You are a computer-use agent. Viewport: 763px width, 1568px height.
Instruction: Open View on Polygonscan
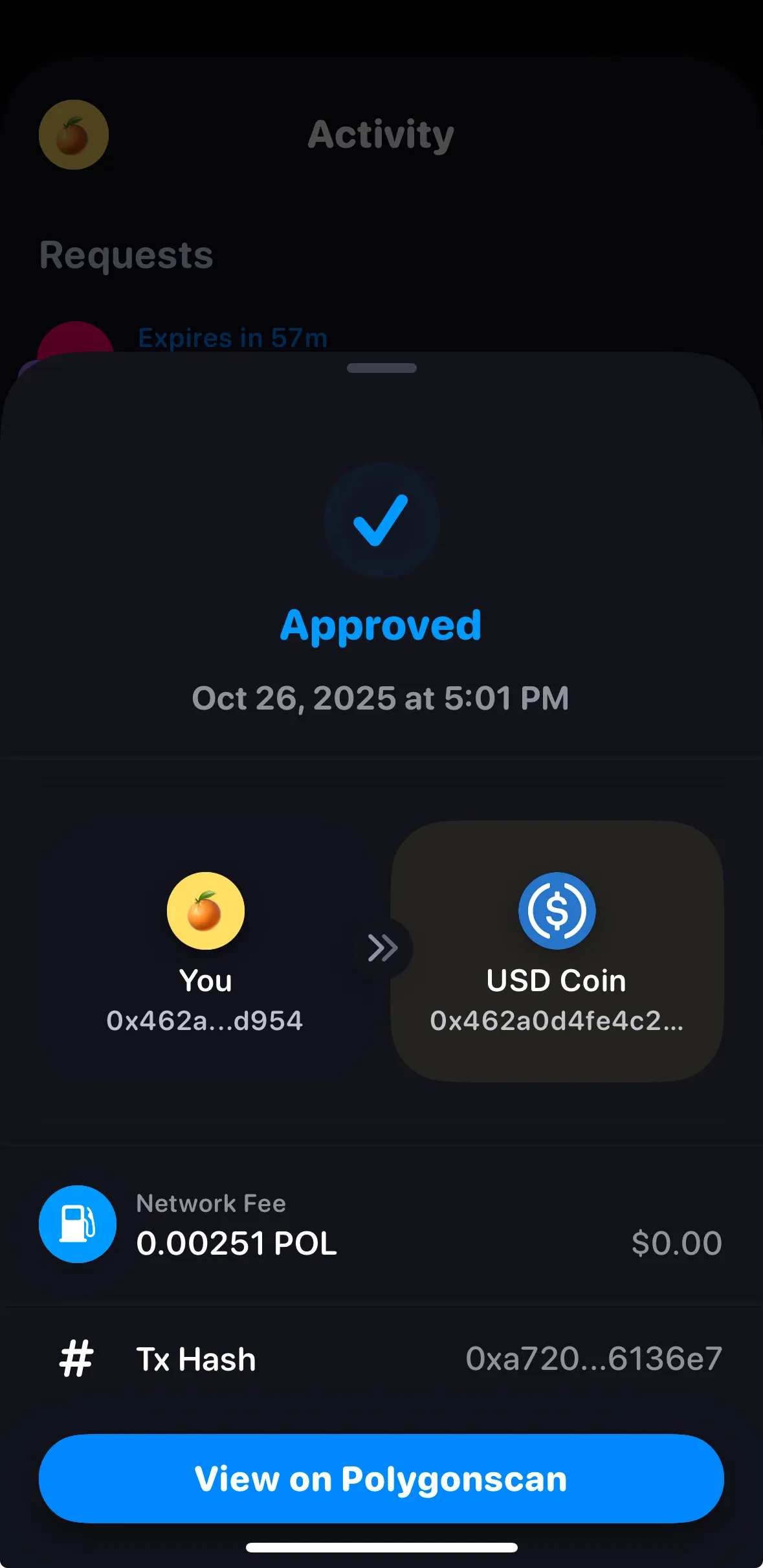[381, 1479]
